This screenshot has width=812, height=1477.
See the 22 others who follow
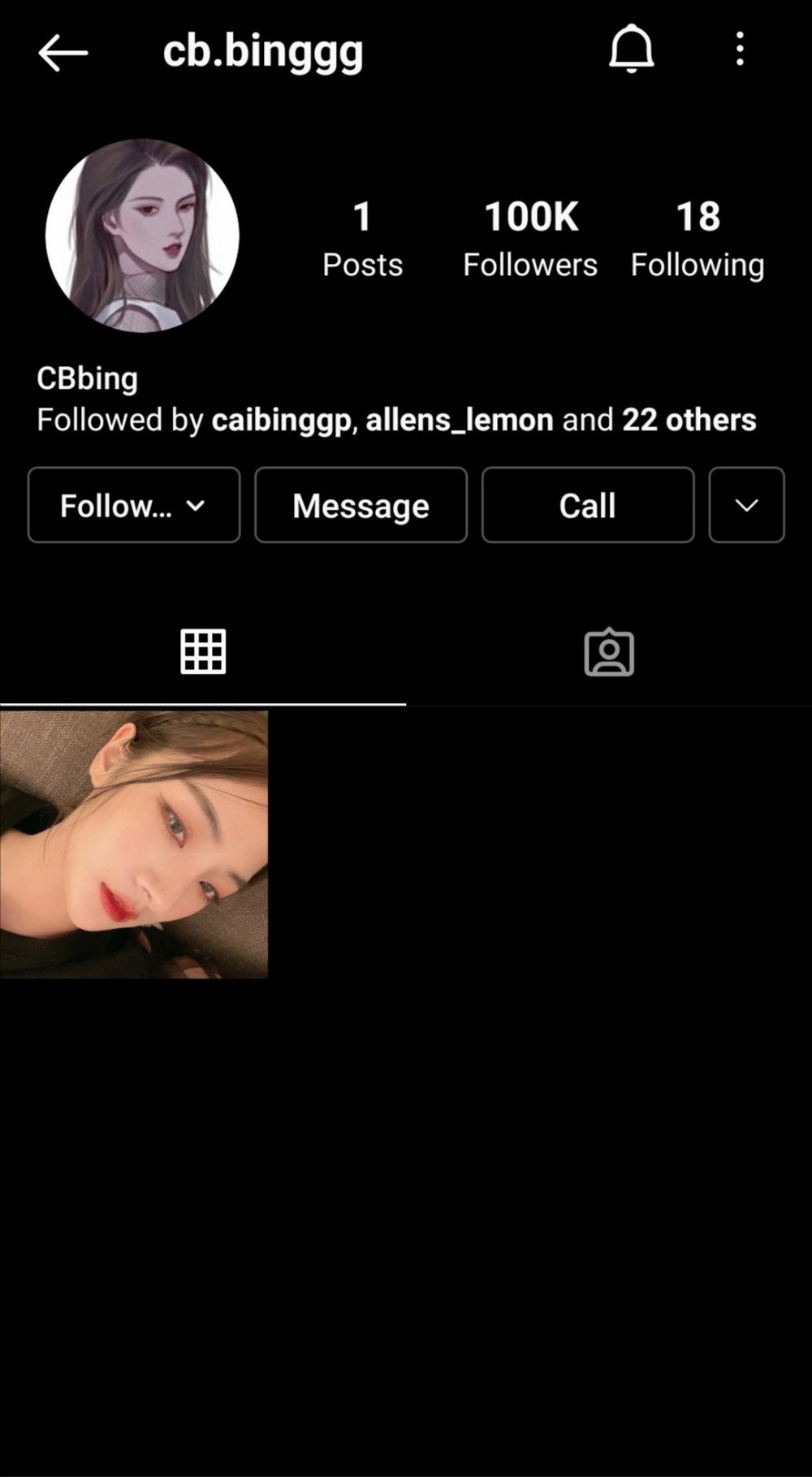(689, 420)
